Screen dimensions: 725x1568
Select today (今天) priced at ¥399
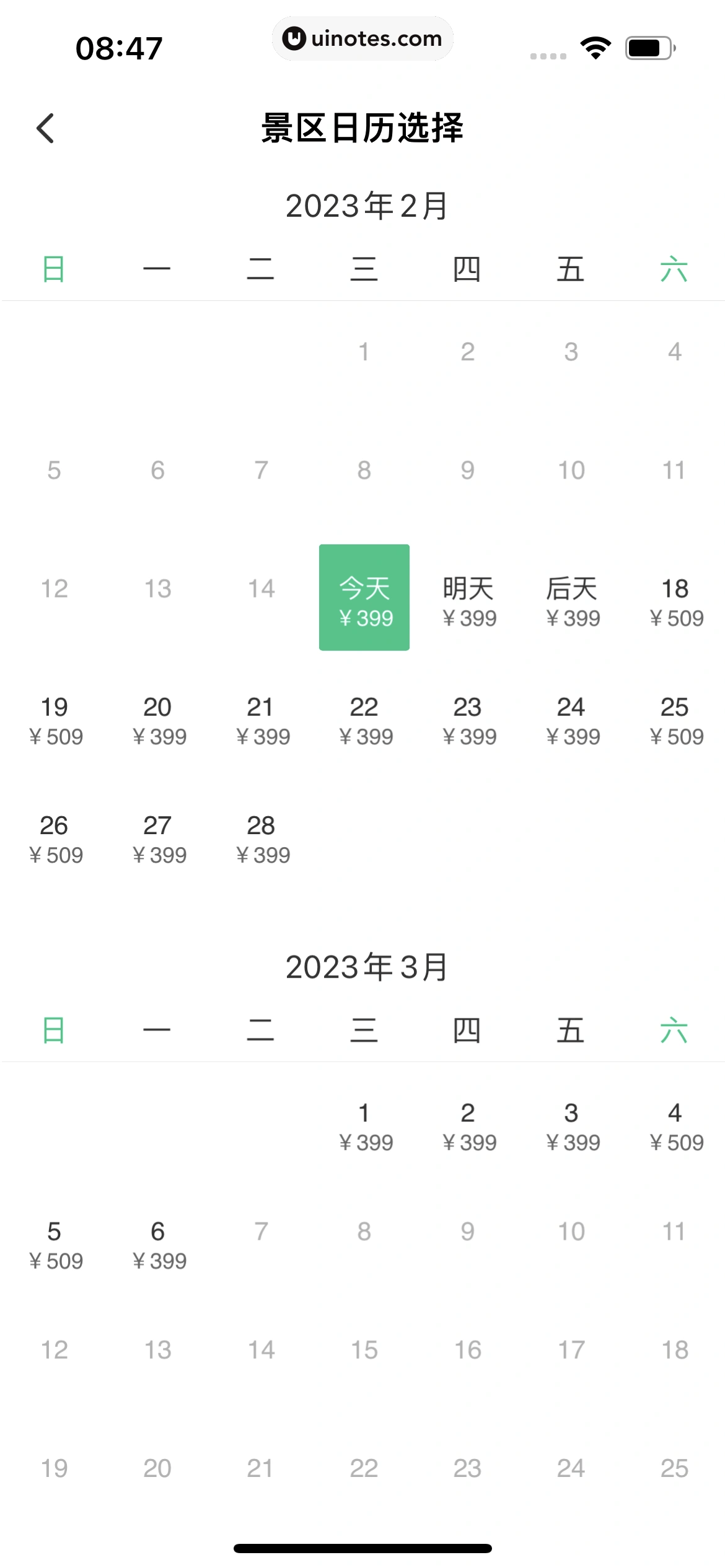click(364, 598)
